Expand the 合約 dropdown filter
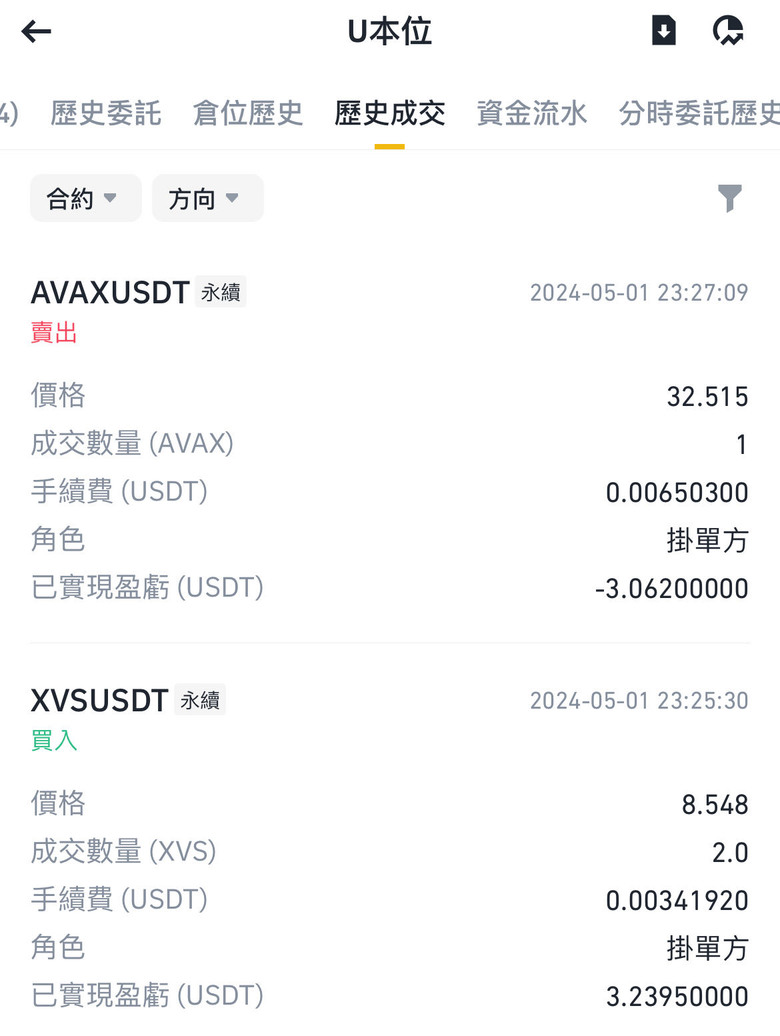 coord(85,198)
